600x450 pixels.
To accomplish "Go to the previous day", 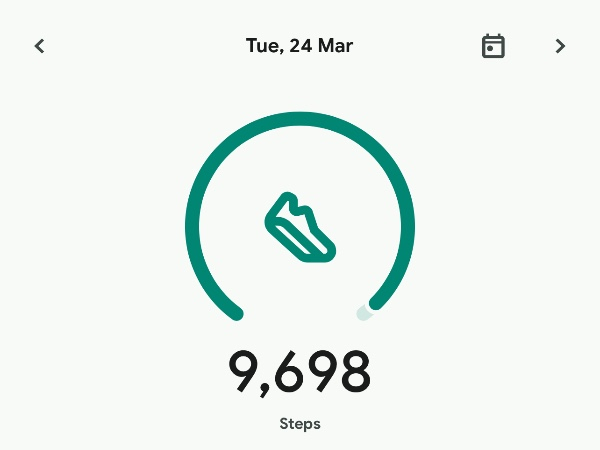I will tap(40, 46).
